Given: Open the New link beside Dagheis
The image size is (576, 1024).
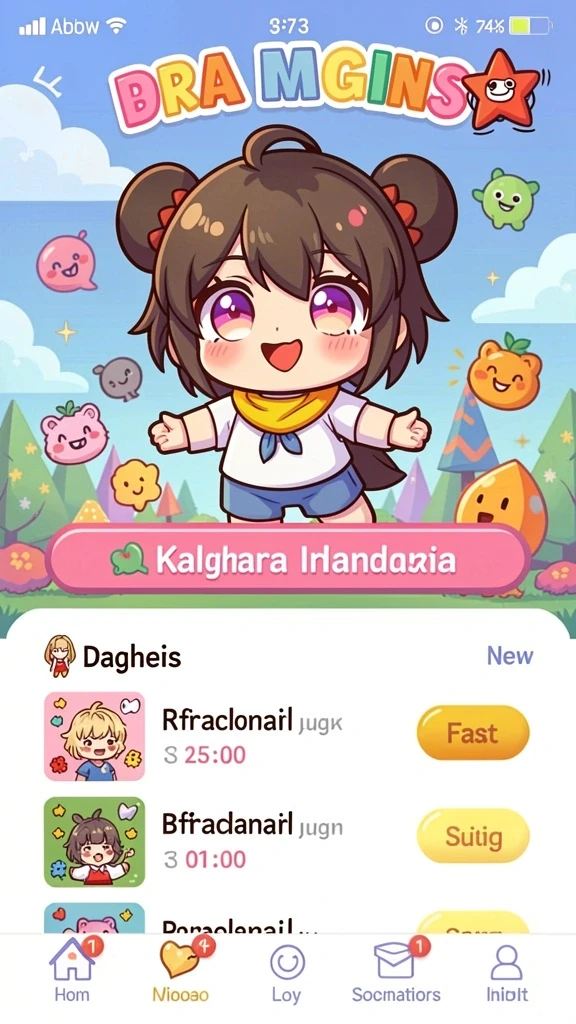Looking at the screenshot, I should [509, 656].
